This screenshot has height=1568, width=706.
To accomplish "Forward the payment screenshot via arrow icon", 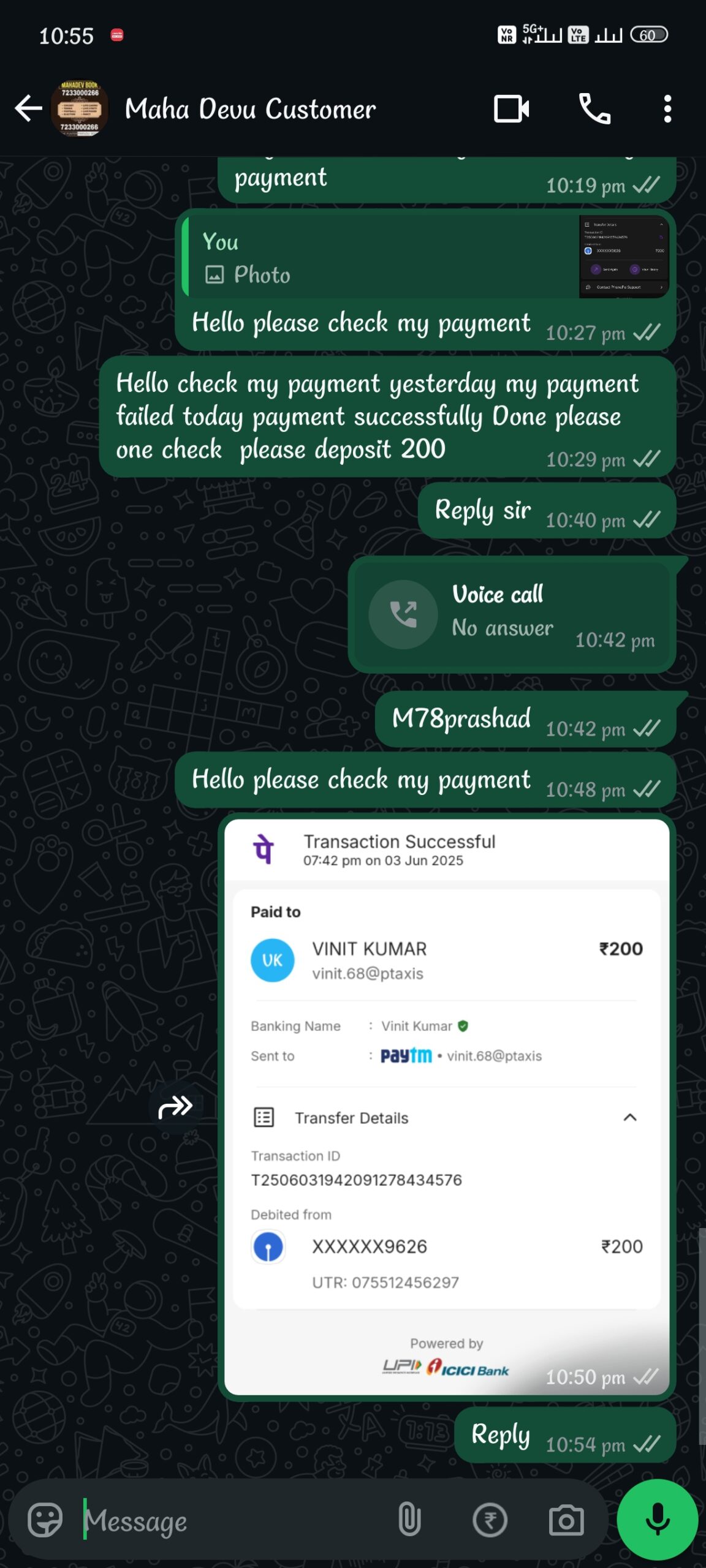I will [175, 1107].
